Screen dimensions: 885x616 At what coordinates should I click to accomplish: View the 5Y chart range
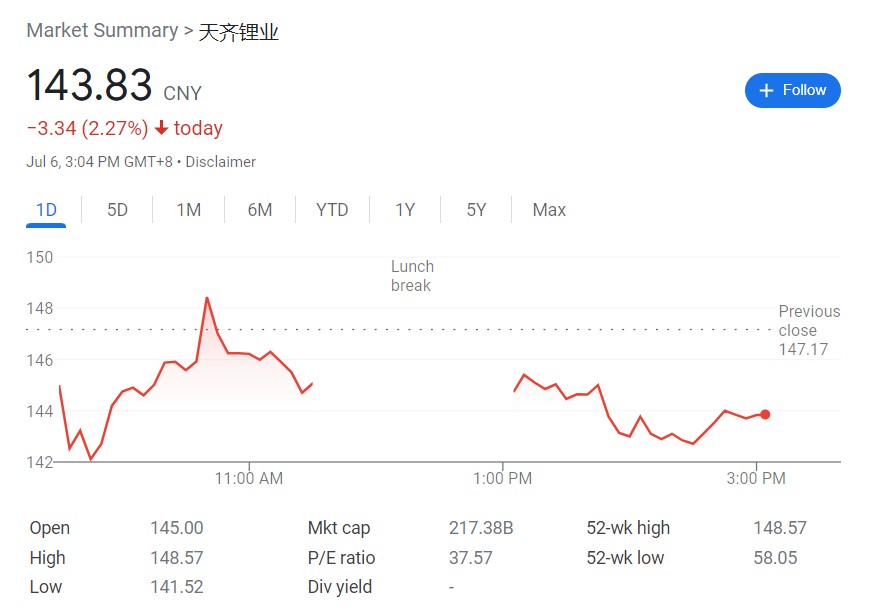pos(476,210)
